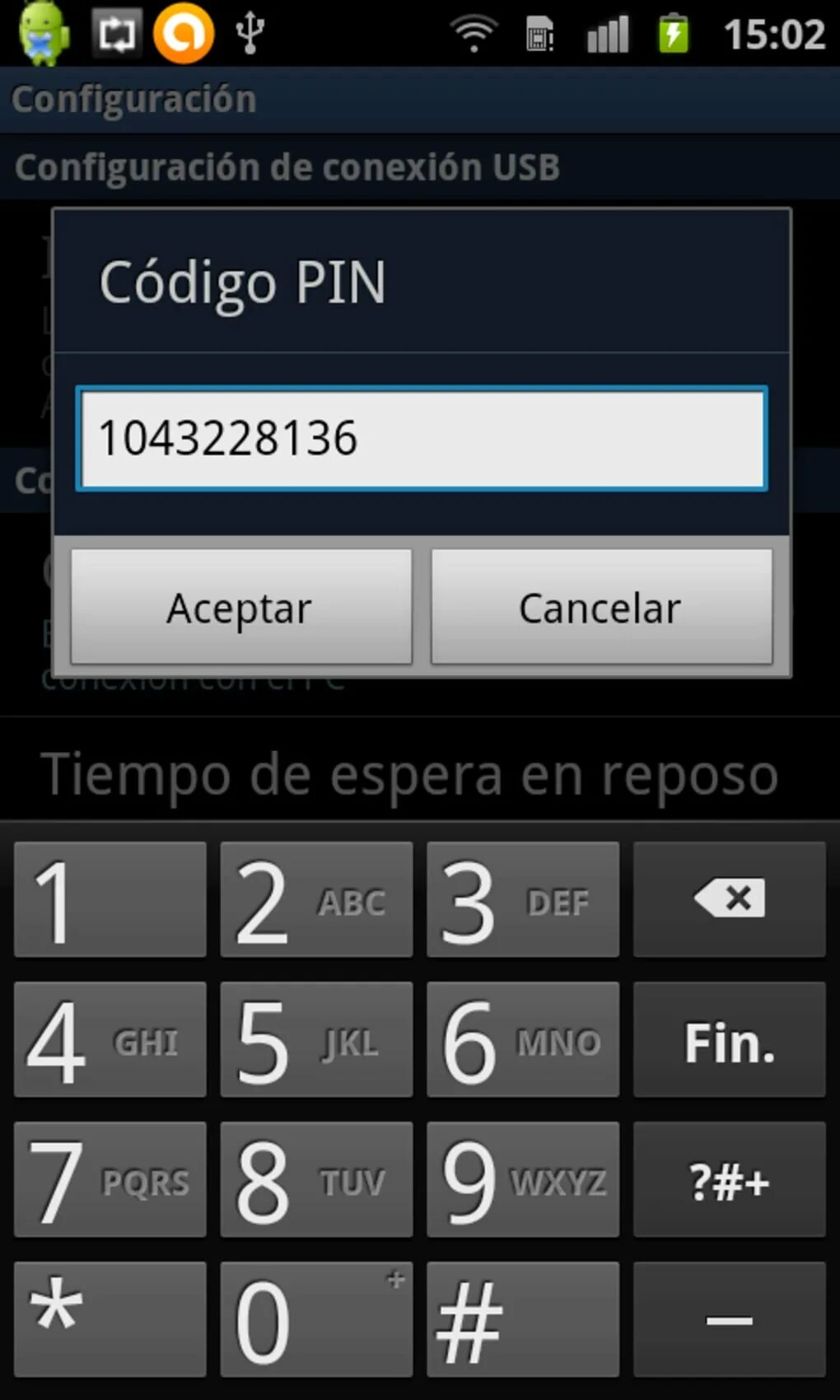The height and width of the screenshot is (1400, 840).
Task: Tap Aceptar to confirm the PIN
Action: click(241, 607)
